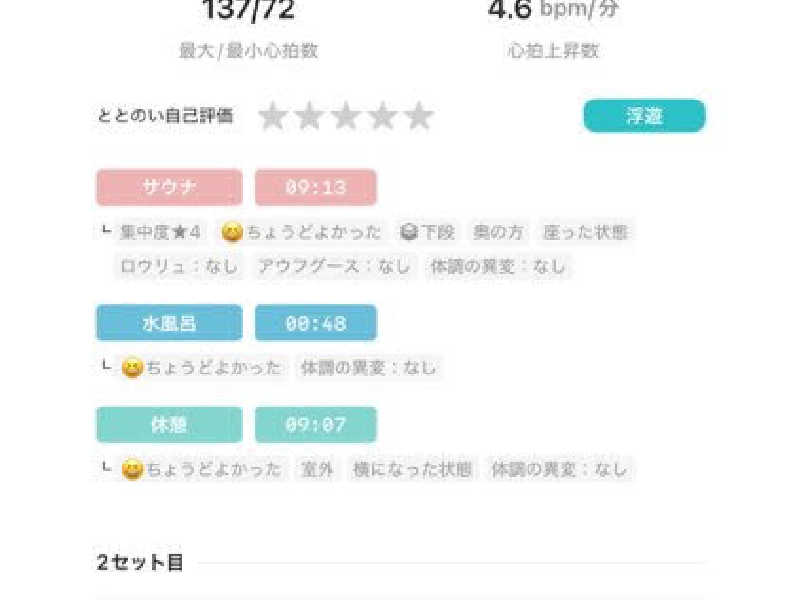Rate the session with the fifth star
This screenshot has width=800, height=600.
419,117
